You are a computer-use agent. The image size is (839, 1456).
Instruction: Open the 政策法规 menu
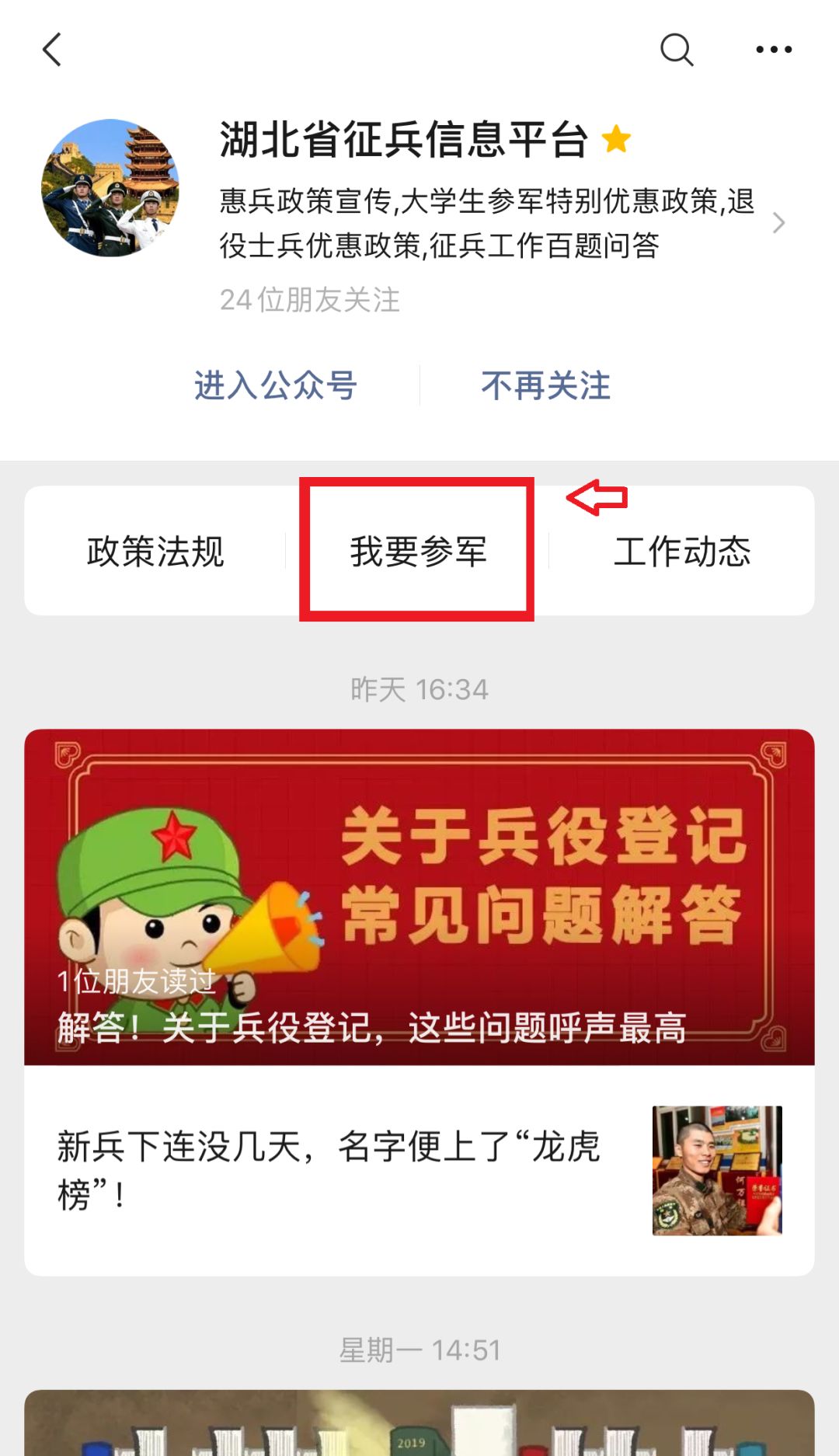(155, 552)
